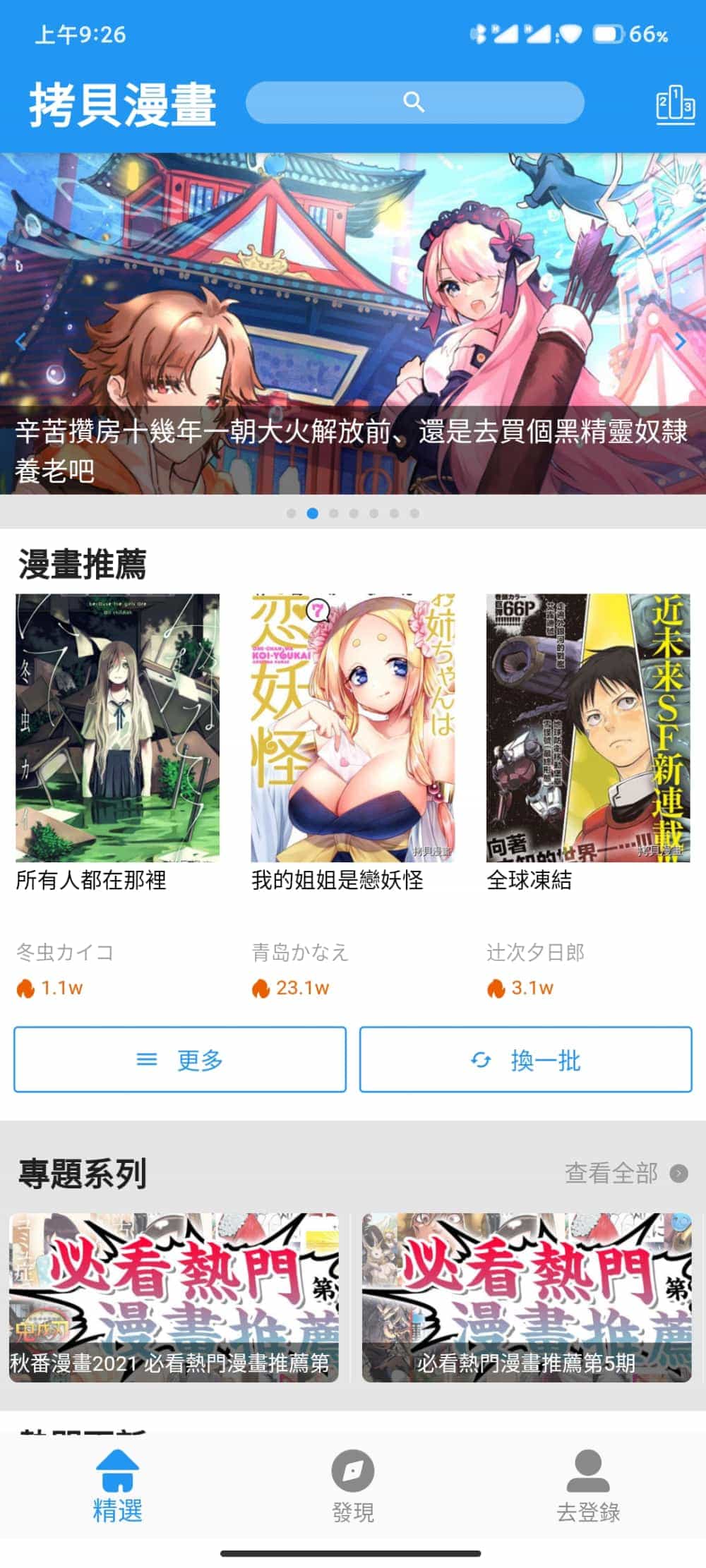Image resolution: width=706 pixels, height=1568 pixels.
Task: Open the 秋番漫畫2021 topic card
Action: (174, 1297)
